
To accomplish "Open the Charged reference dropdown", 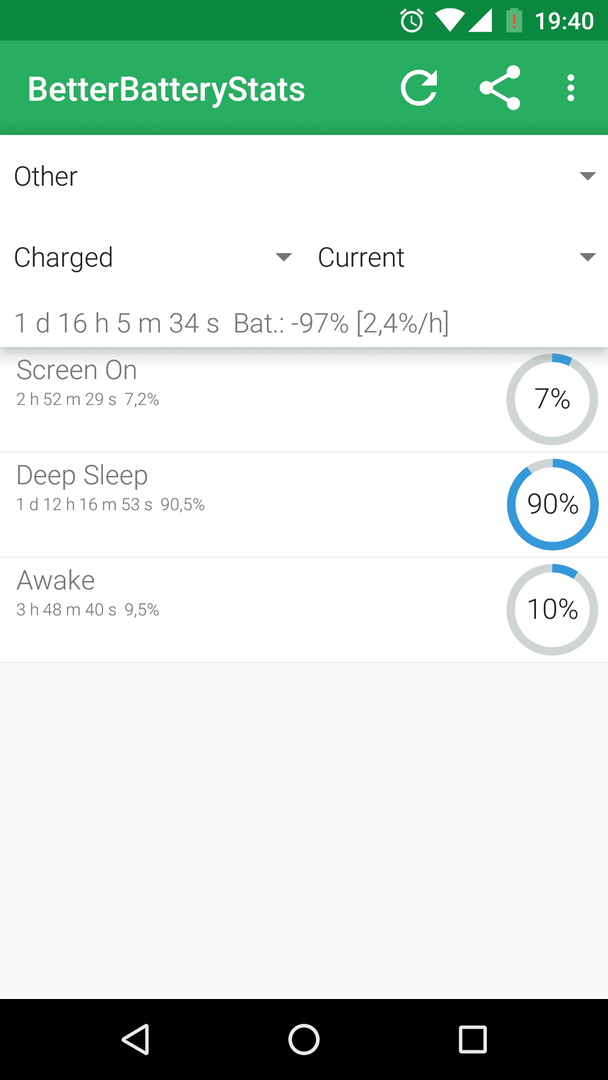I will tap(152, 257).
